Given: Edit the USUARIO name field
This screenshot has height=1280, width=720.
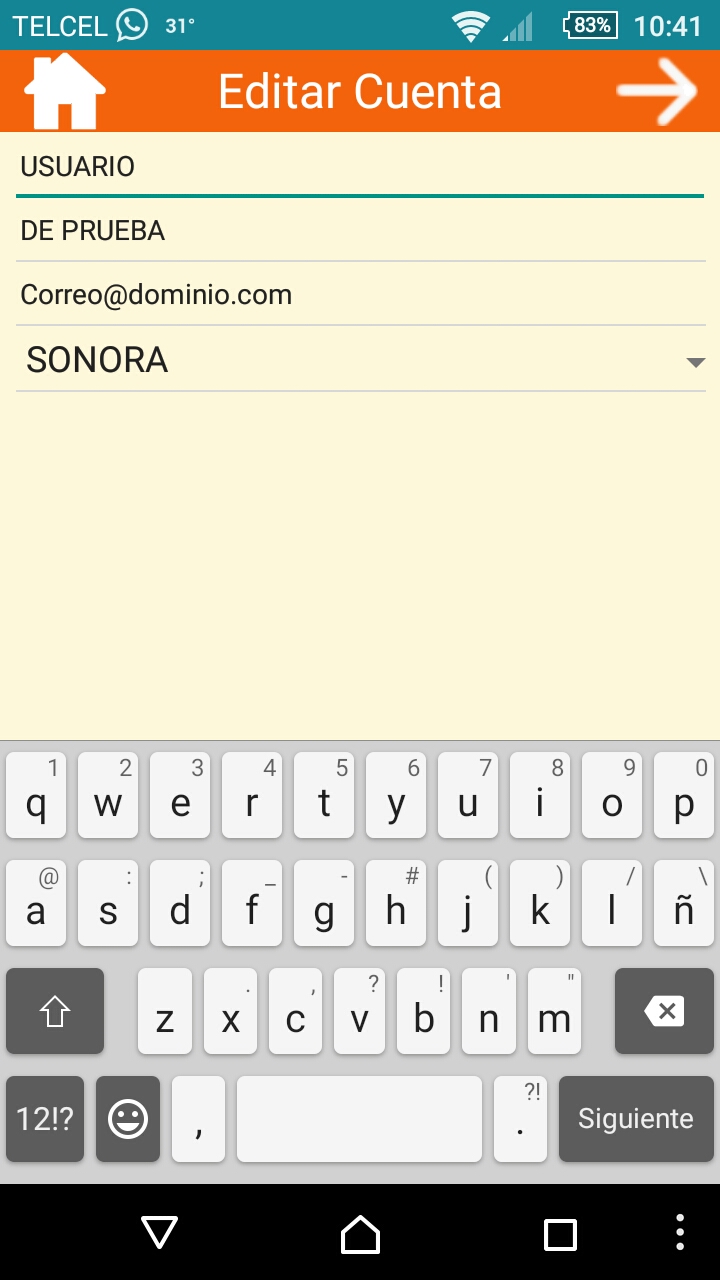Looking at the screenshot, I should point(360,167).
